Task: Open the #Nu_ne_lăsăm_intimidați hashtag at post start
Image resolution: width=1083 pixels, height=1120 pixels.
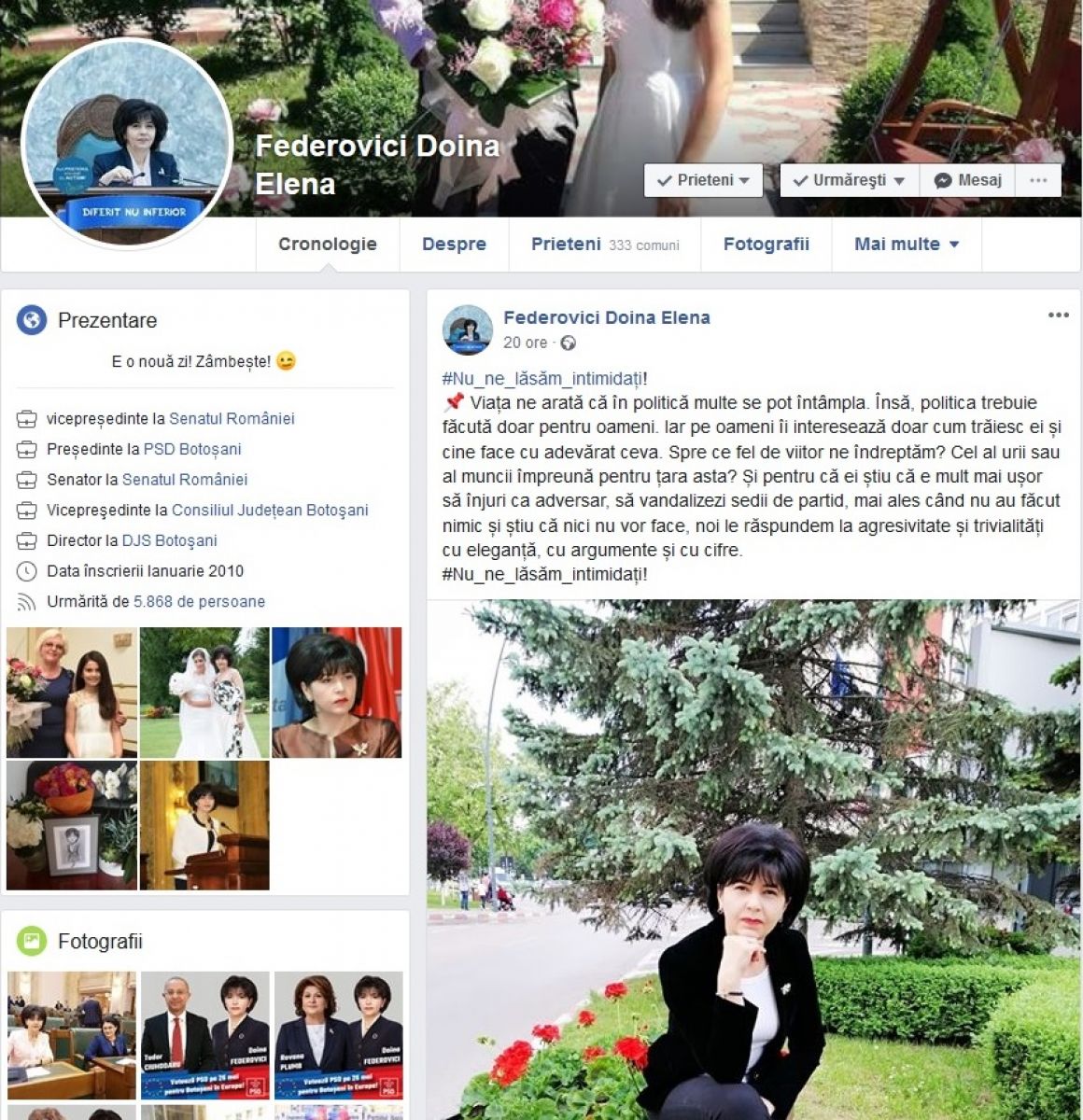Action: 542,379
